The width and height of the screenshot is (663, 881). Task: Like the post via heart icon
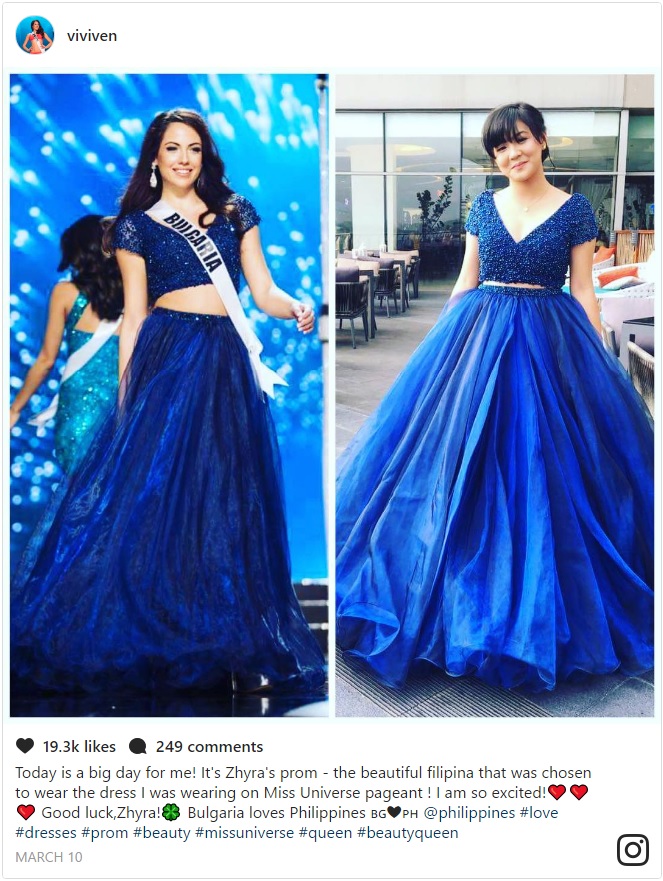click(25, 746)
